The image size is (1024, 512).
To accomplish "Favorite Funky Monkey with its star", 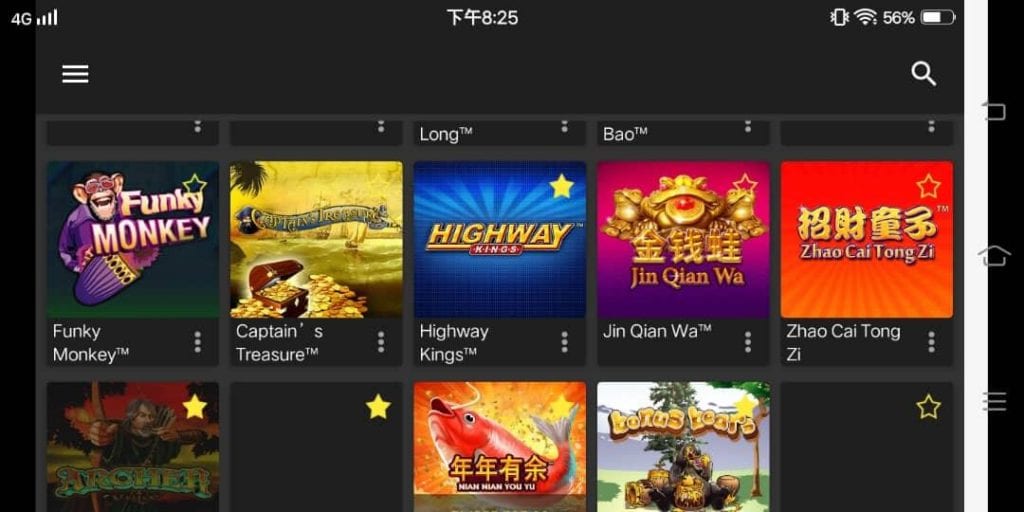I will [194, 185].
